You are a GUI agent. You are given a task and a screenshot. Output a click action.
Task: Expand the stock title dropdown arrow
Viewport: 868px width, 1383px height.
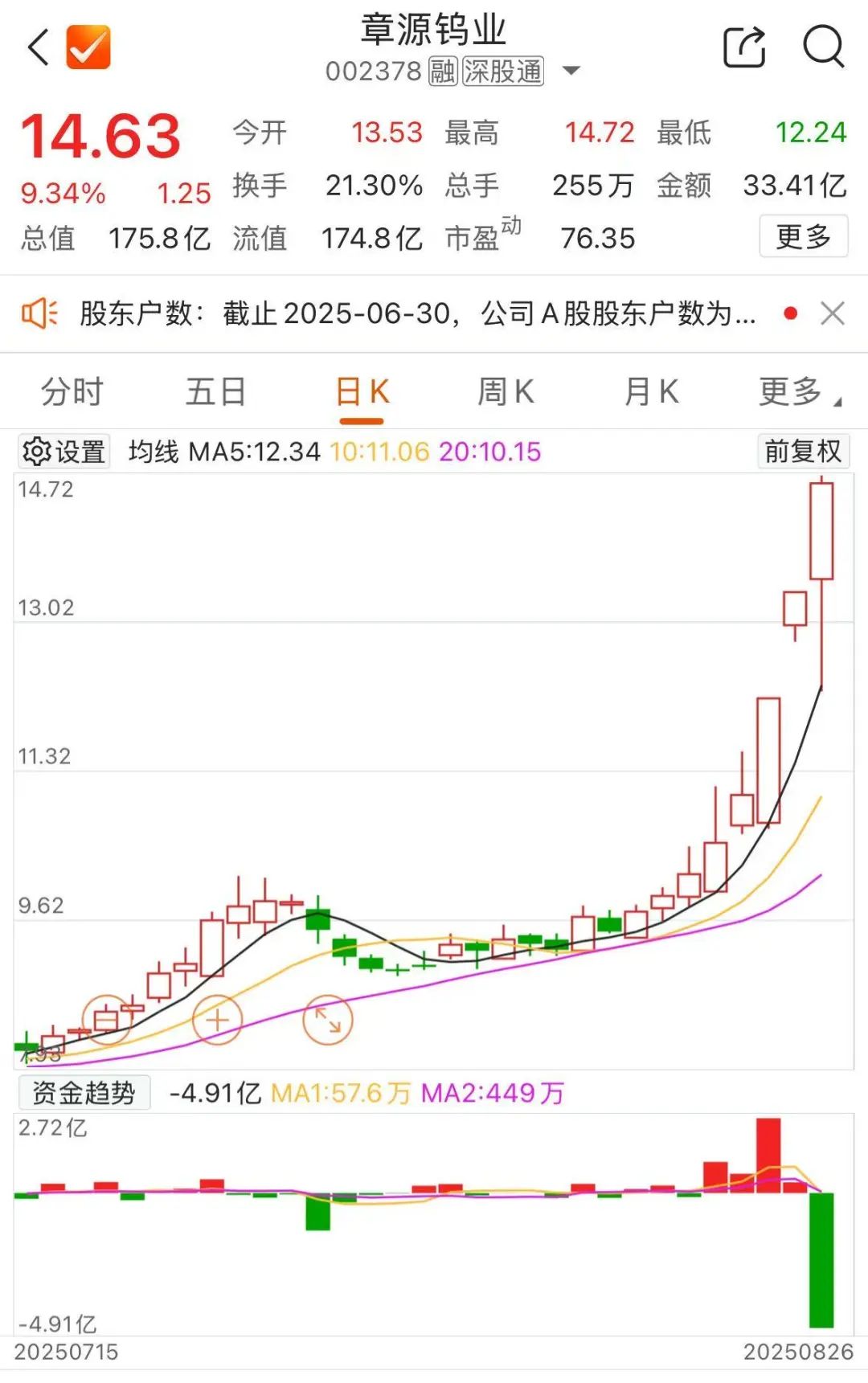[571, 71]
